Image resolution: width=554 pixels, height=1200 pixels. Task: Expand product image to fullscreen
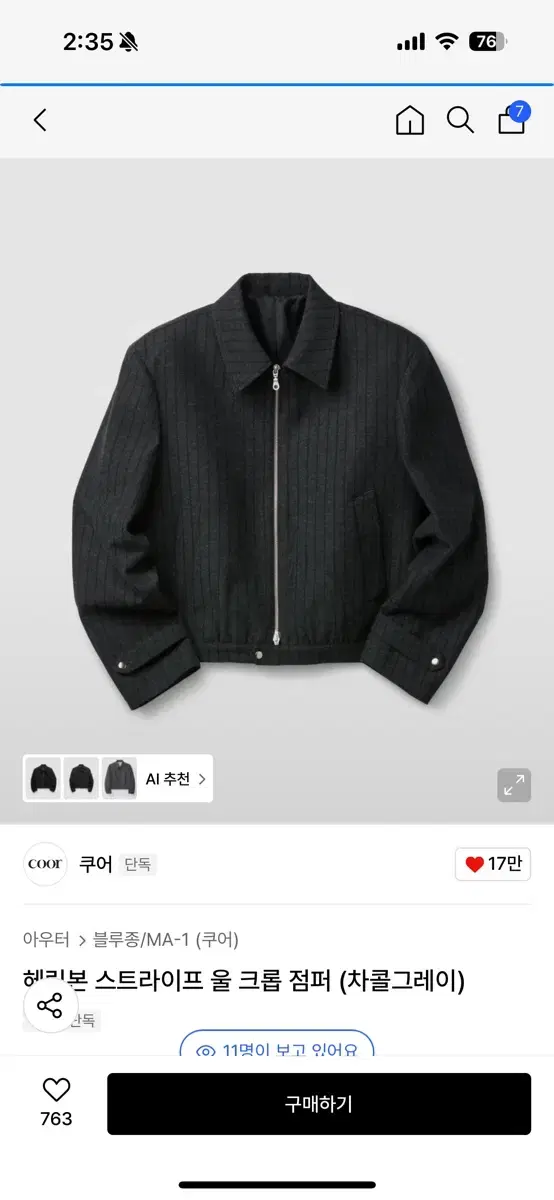[514, 785]
